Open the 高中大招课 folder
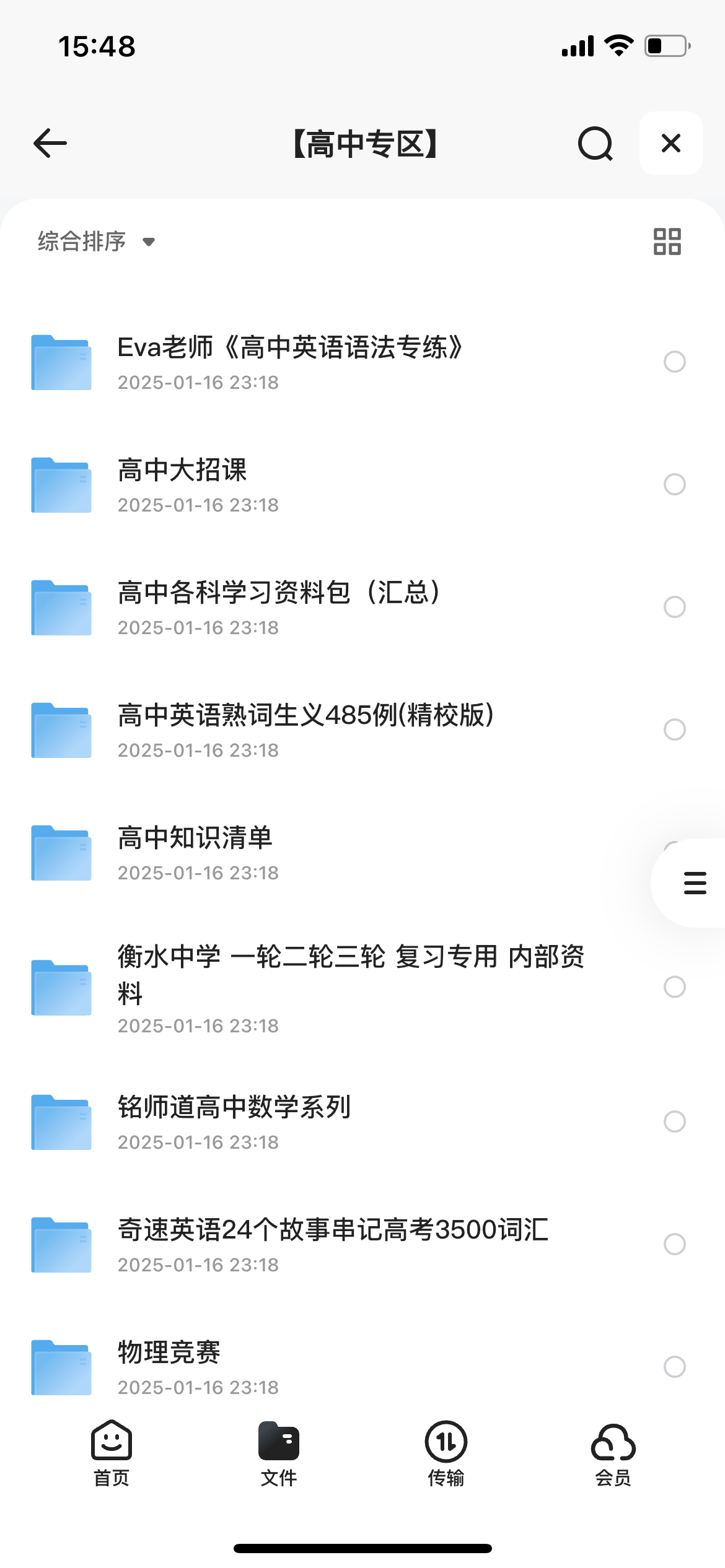 point(362,485)
